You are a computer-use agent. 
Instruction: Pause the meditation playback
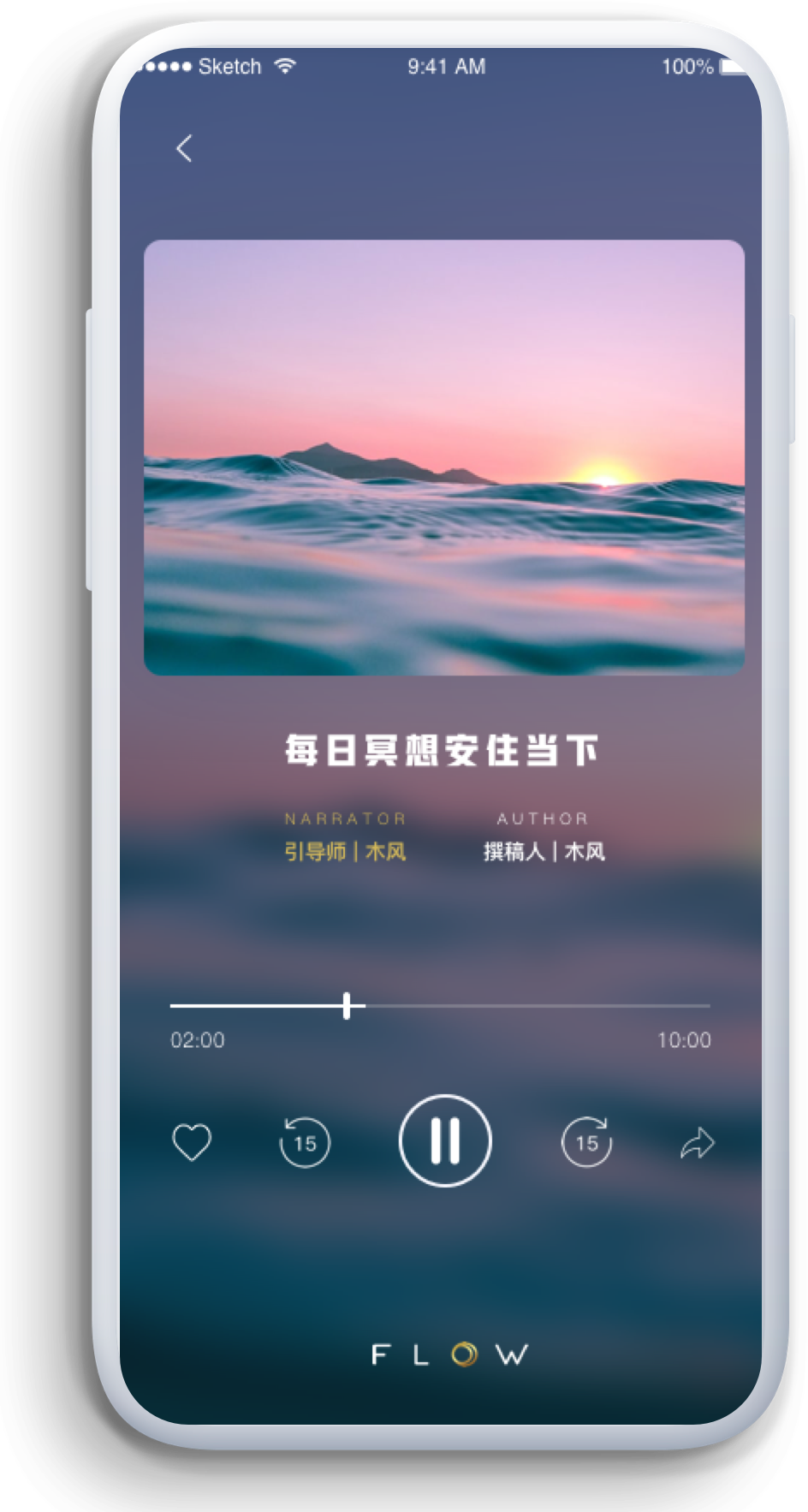pos(445,1141)
